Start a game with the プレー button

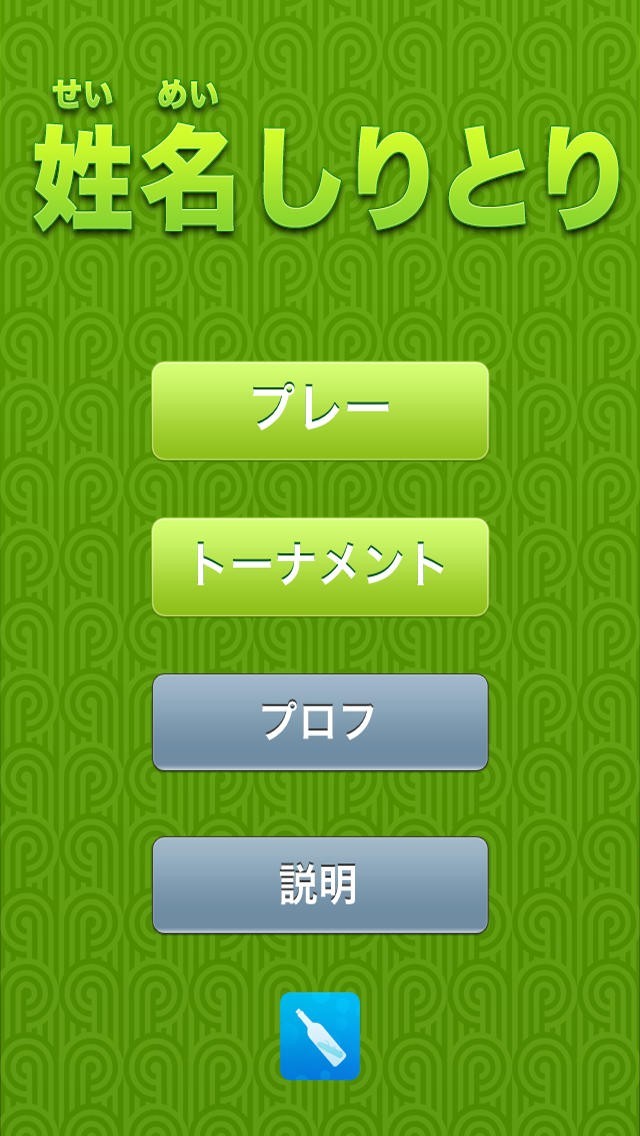320,410
